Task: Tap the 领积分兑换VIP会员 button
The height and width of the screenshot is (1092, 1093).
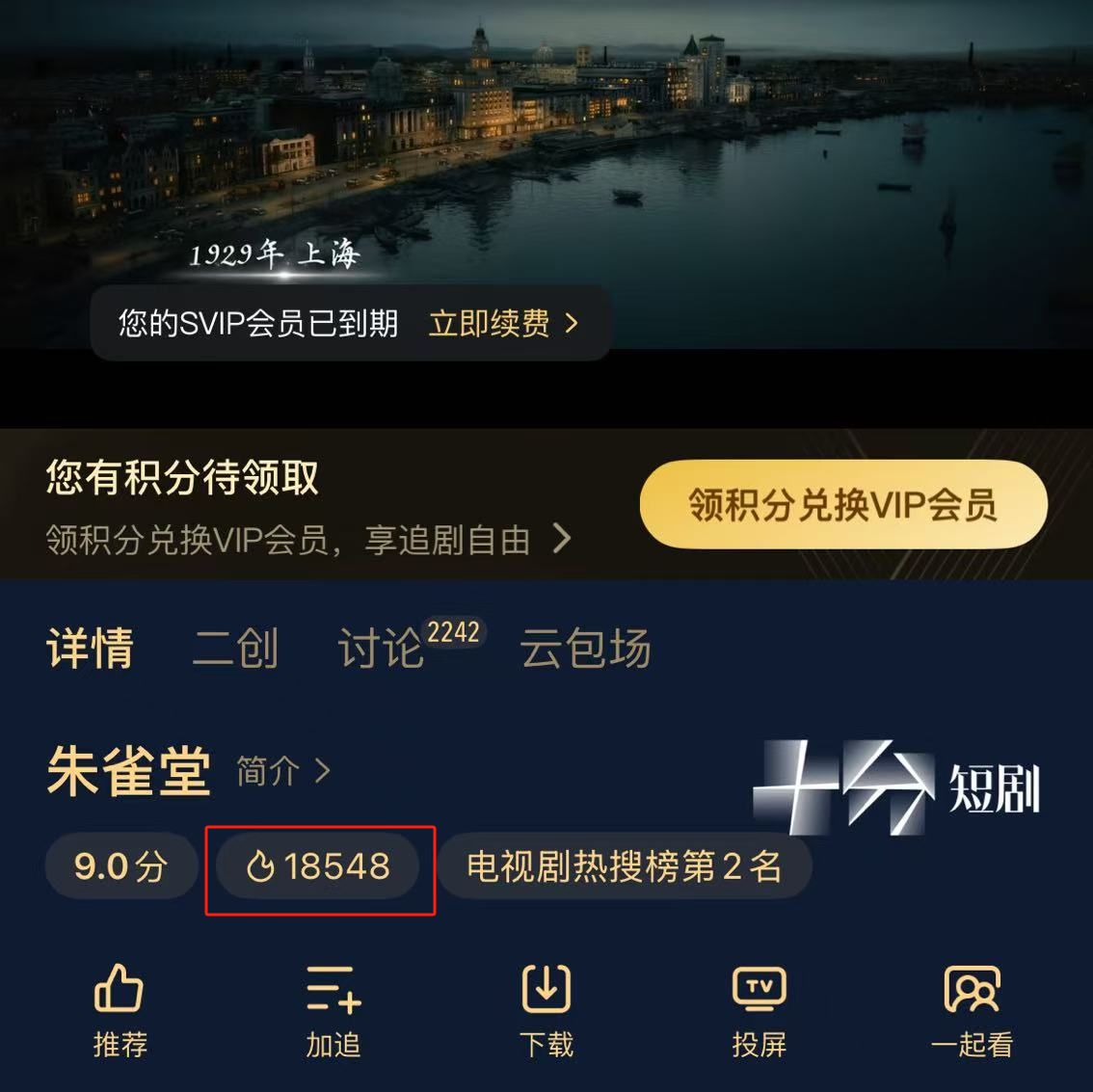Action: [843, 504]
